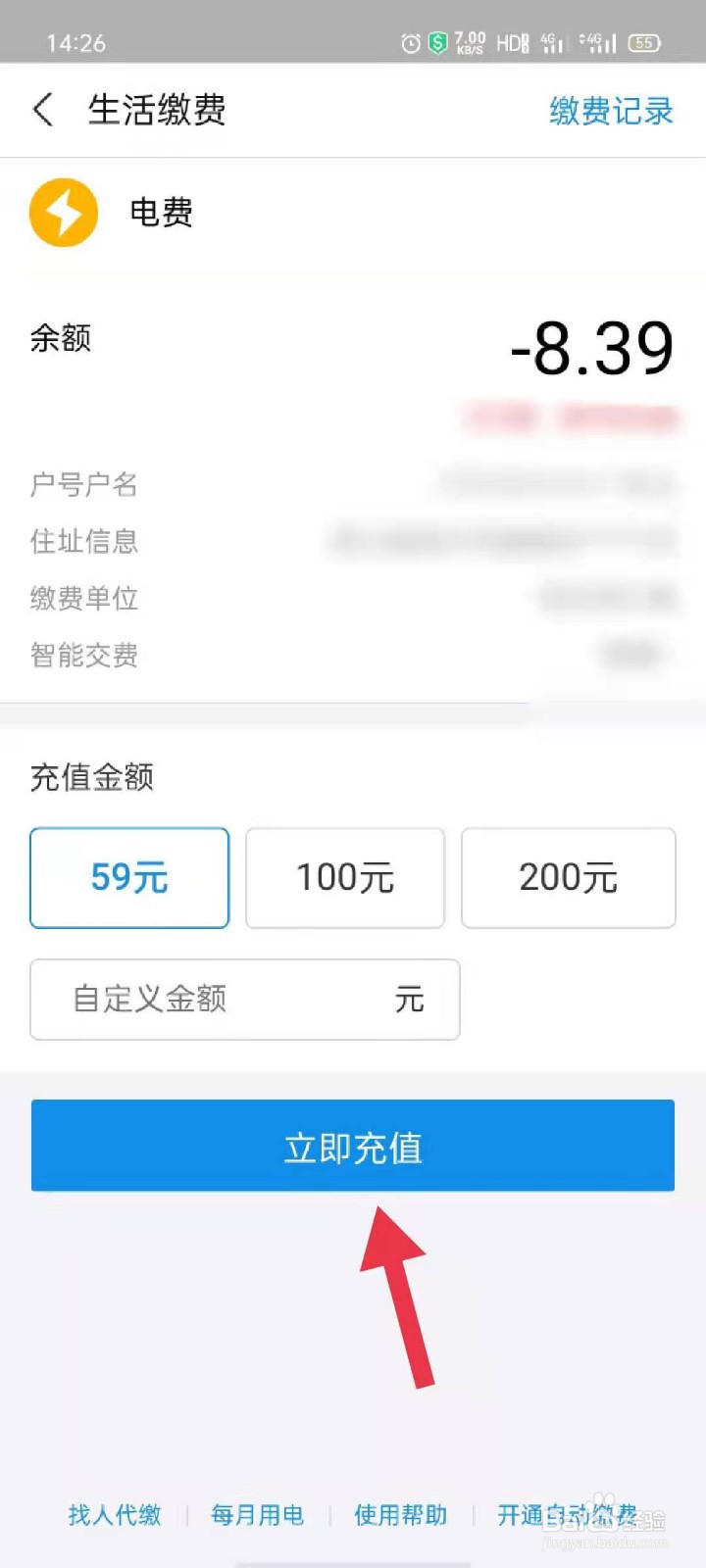
Task: Open 缴费记录 payment history
Action: pos(610,111)
